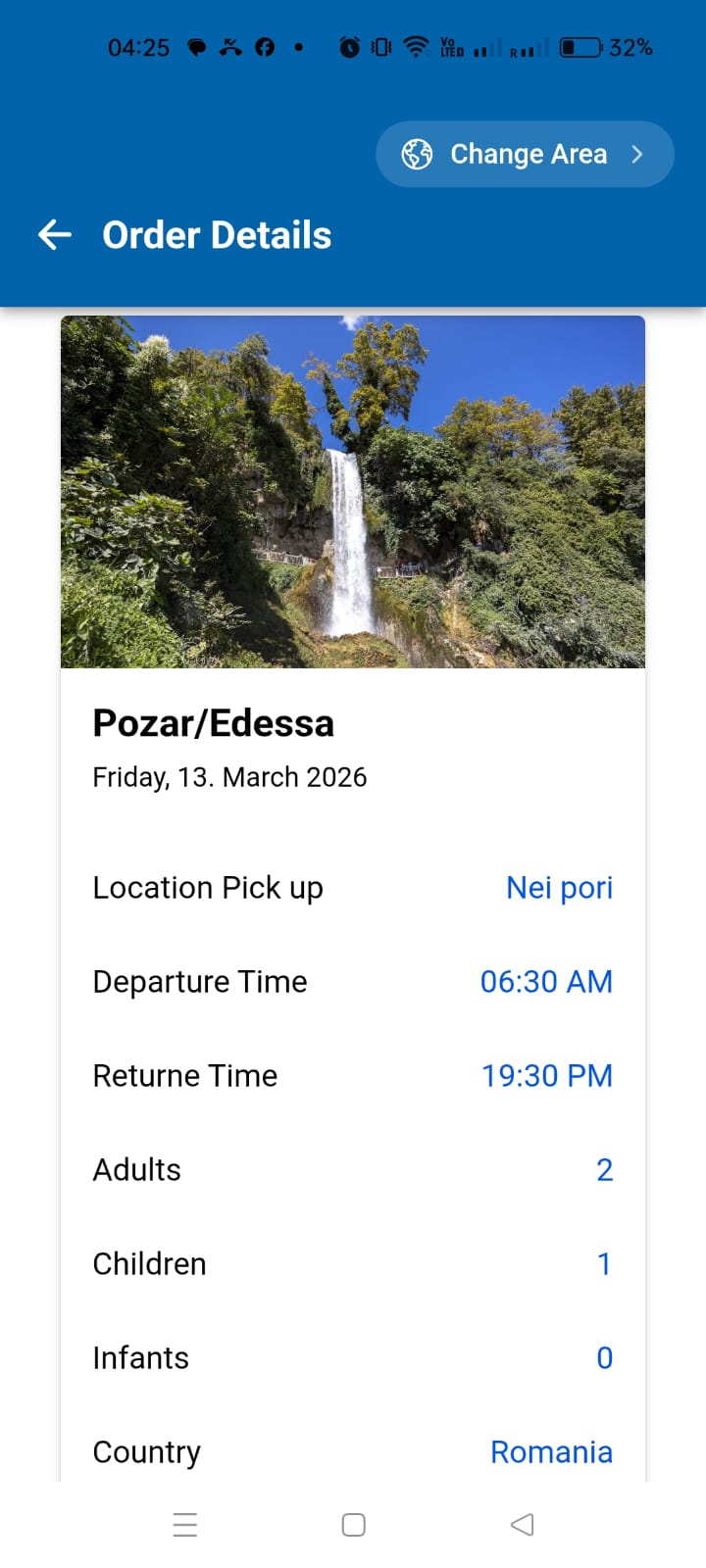Tap the back arrow beside Order Details
The width and height of the screenshot is (706, 1568).
[54, 234]
